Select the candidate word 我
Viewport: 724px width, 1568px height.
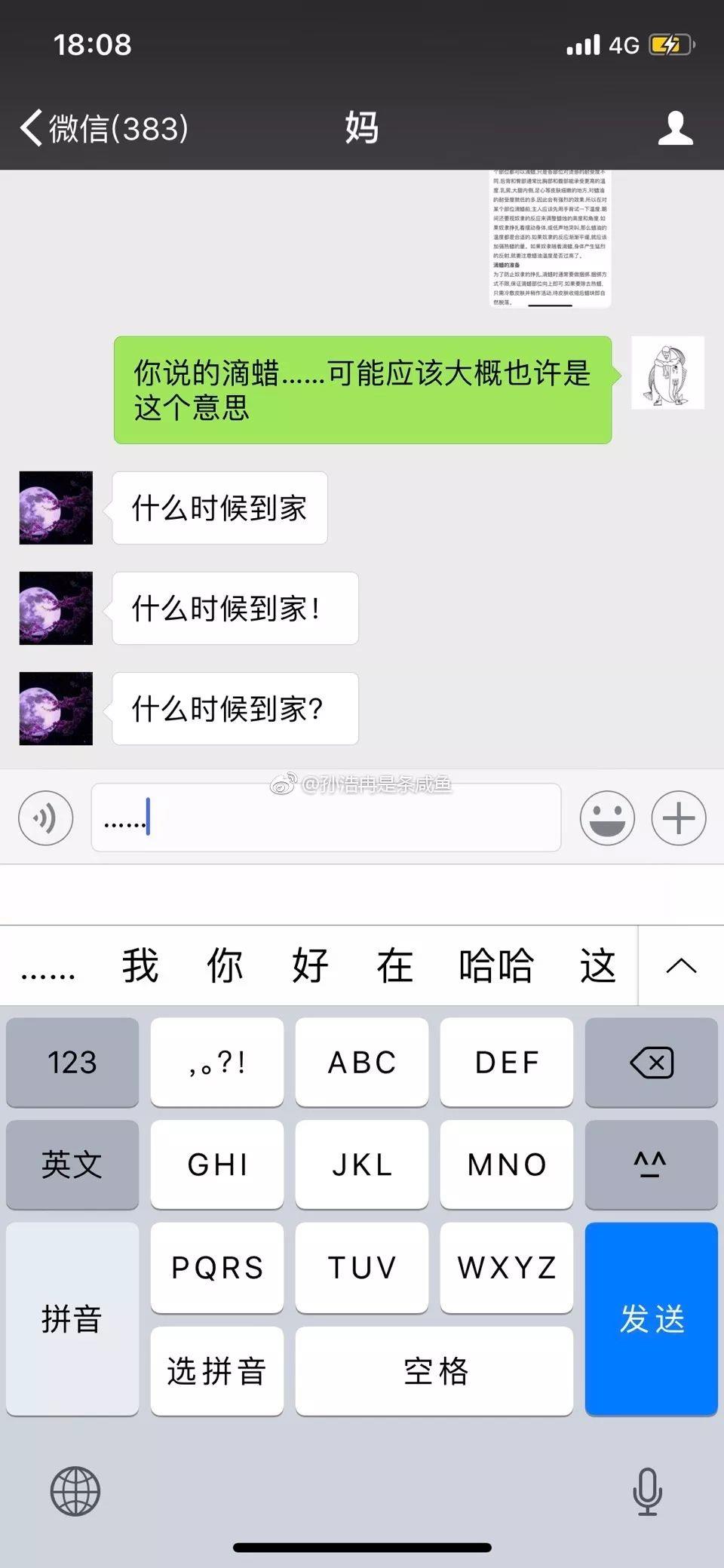140,966
